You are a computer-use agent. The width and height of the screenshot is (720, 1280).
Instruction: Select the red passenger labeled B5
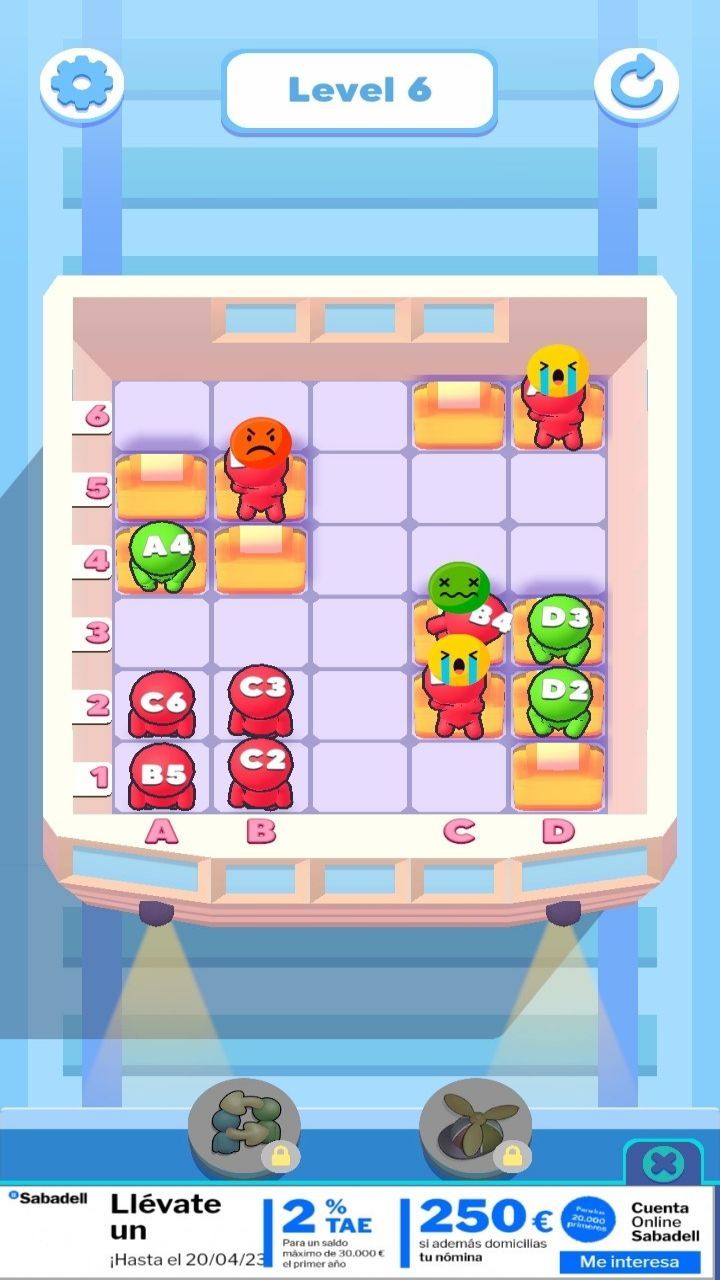pos(162,775)
